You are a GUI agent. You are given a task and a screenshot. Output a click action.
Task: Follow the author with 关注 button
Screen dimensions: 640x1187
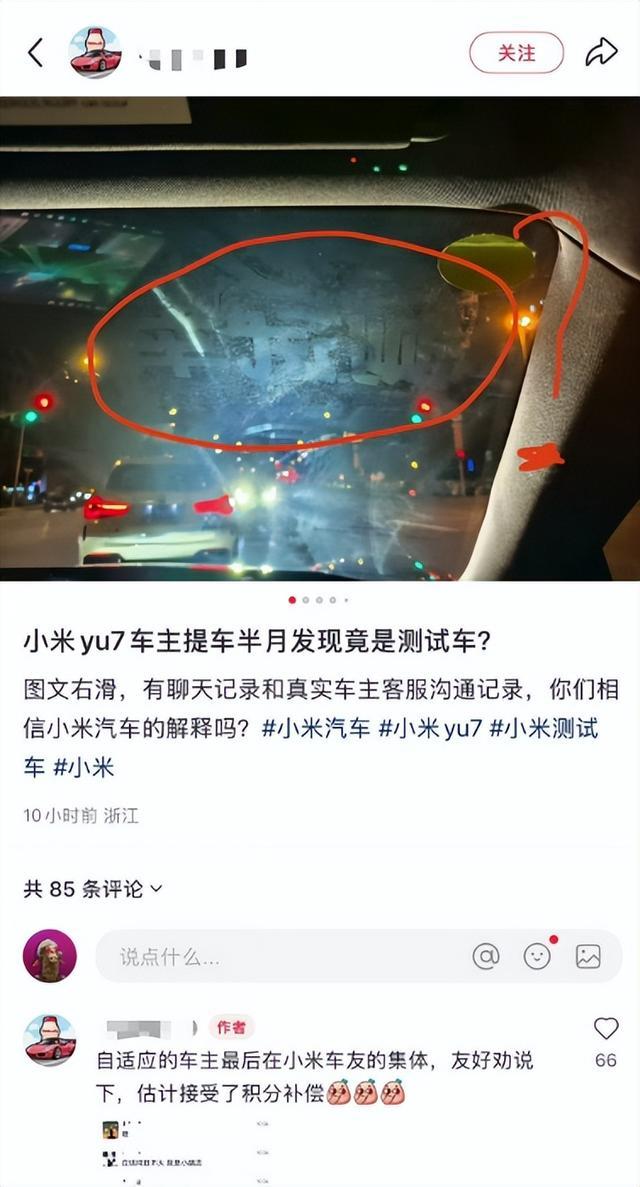pos(516,53)
